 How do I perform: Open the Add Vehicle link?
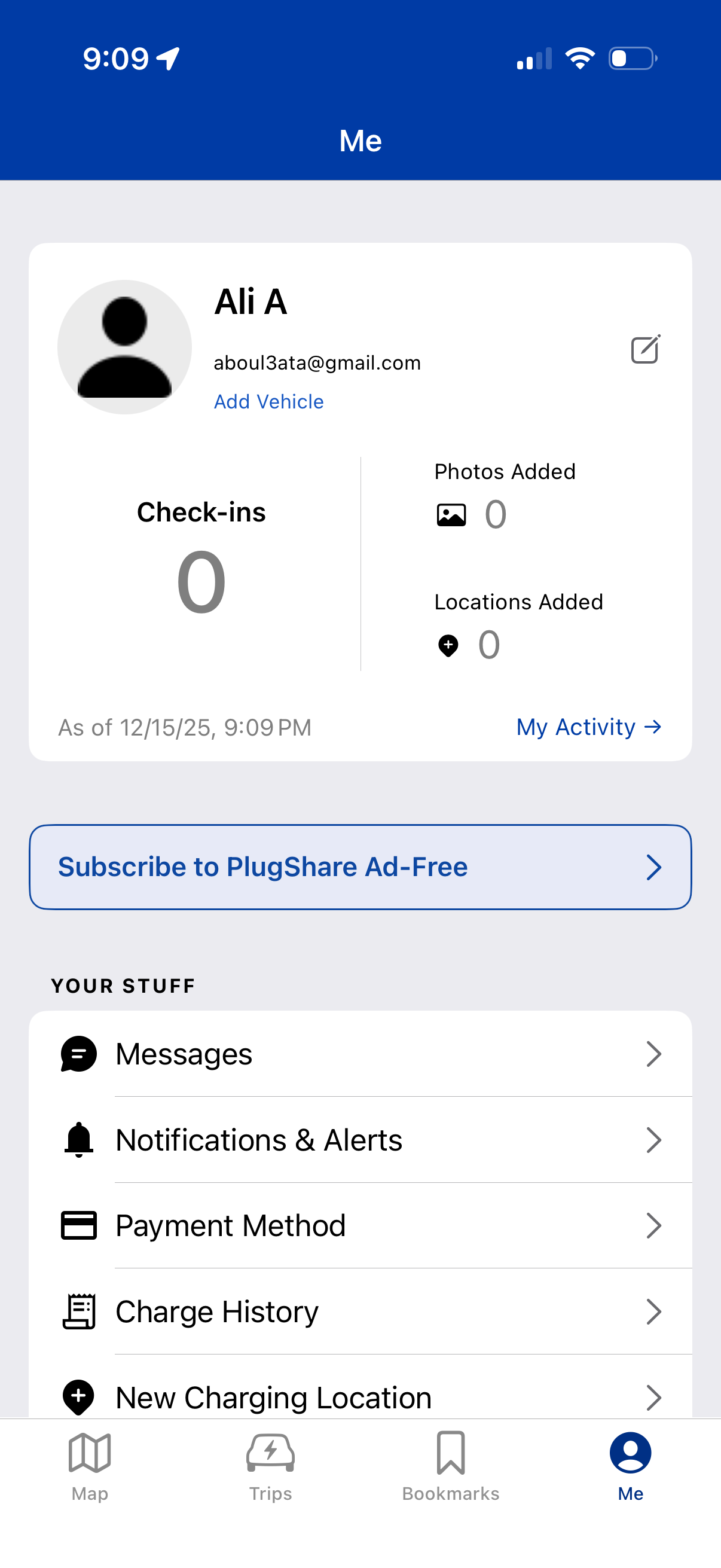click(268, 401)
